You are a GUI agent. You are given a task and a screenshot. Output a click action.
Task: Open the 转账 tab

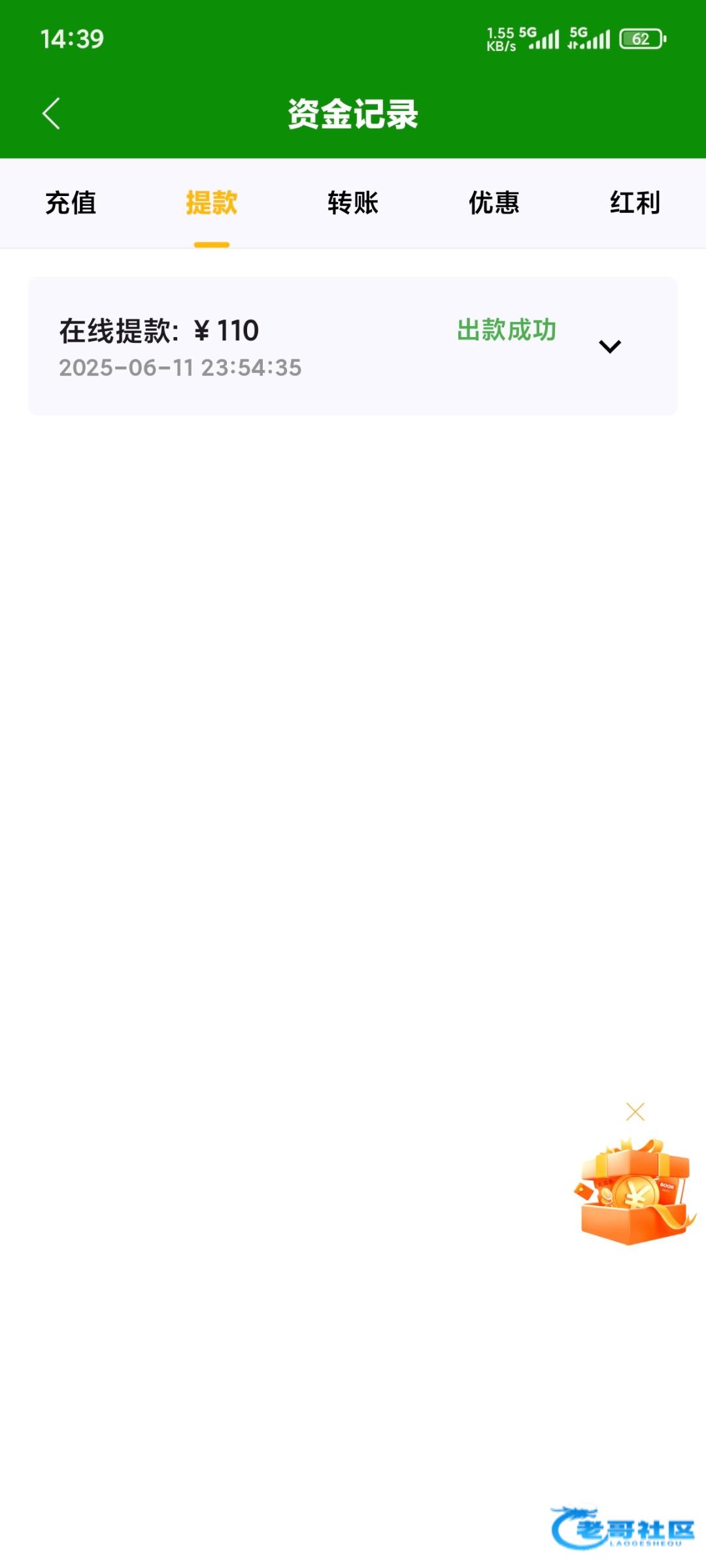pos(353,203)
